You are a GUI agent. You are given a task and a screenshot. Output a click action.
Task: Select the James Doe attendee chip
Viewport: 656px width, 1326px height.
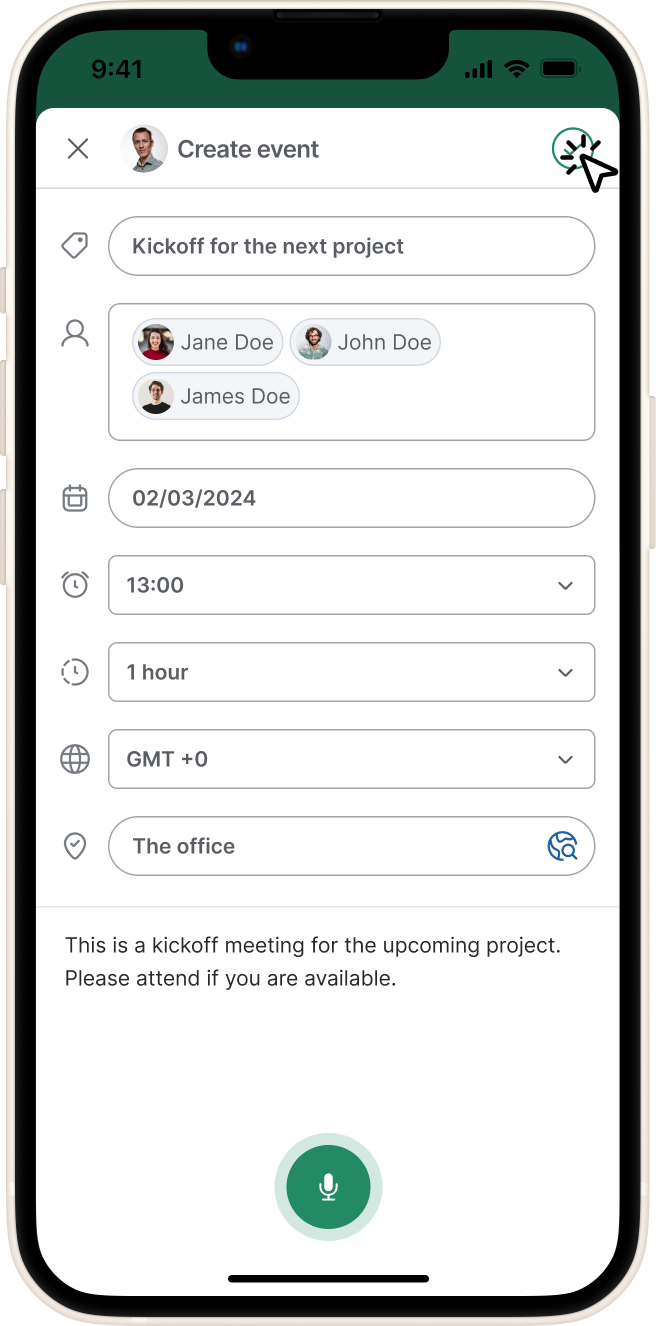[216, 396]
